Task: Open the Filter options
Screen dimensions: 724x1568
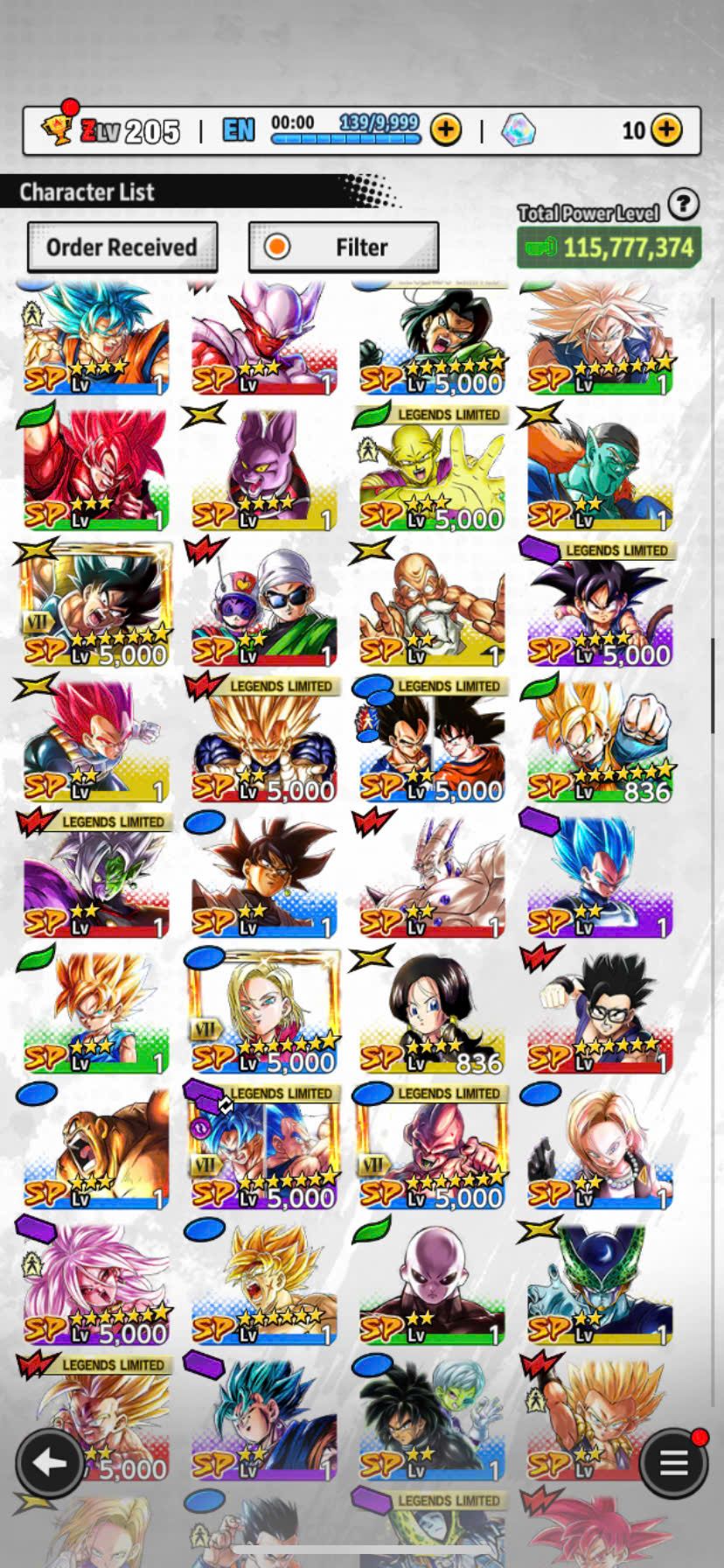Action: (344, 248)
